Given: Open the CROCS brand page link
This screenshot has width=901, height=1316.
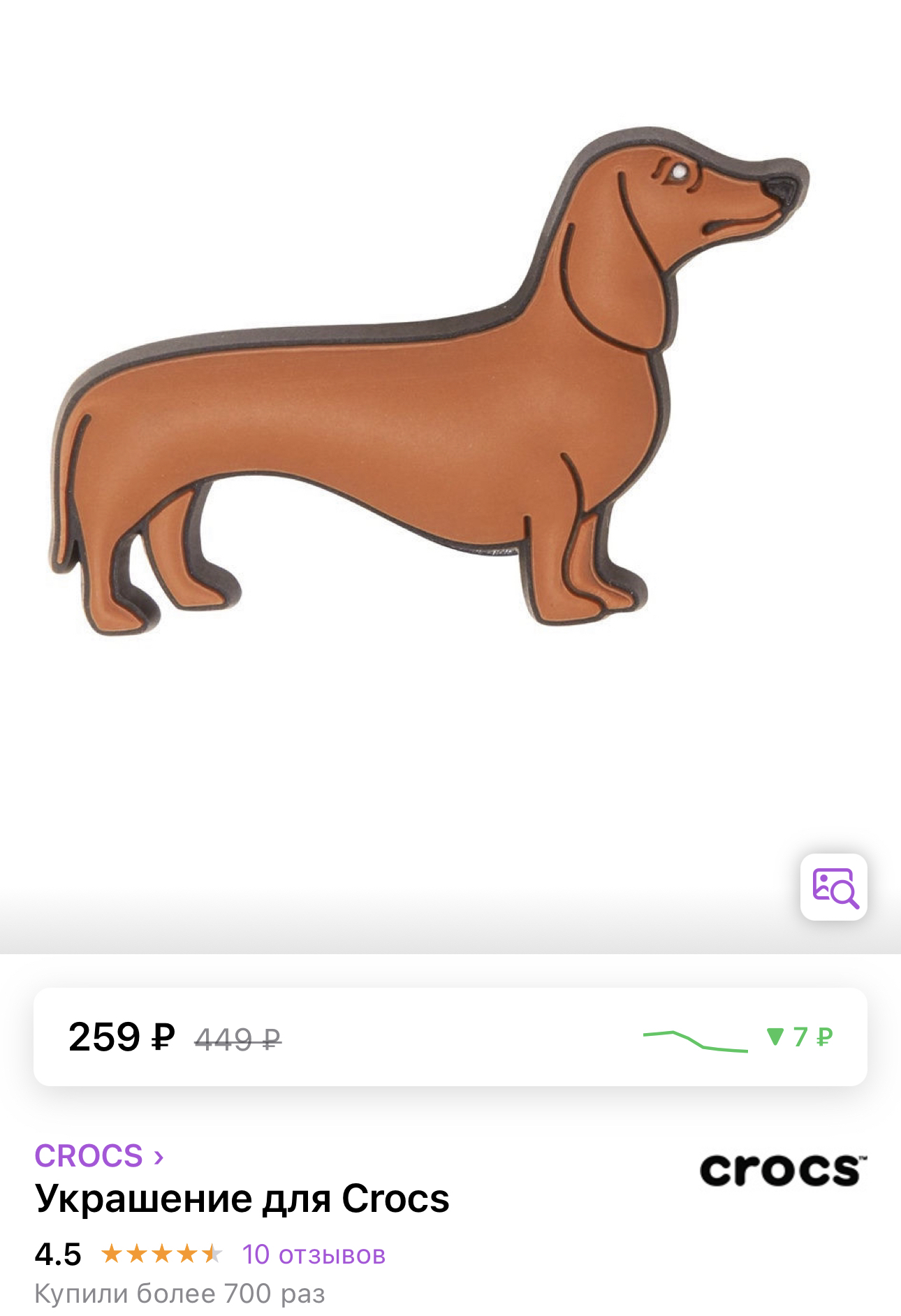Looking at the screenshot, I should tap(98, 1156).
